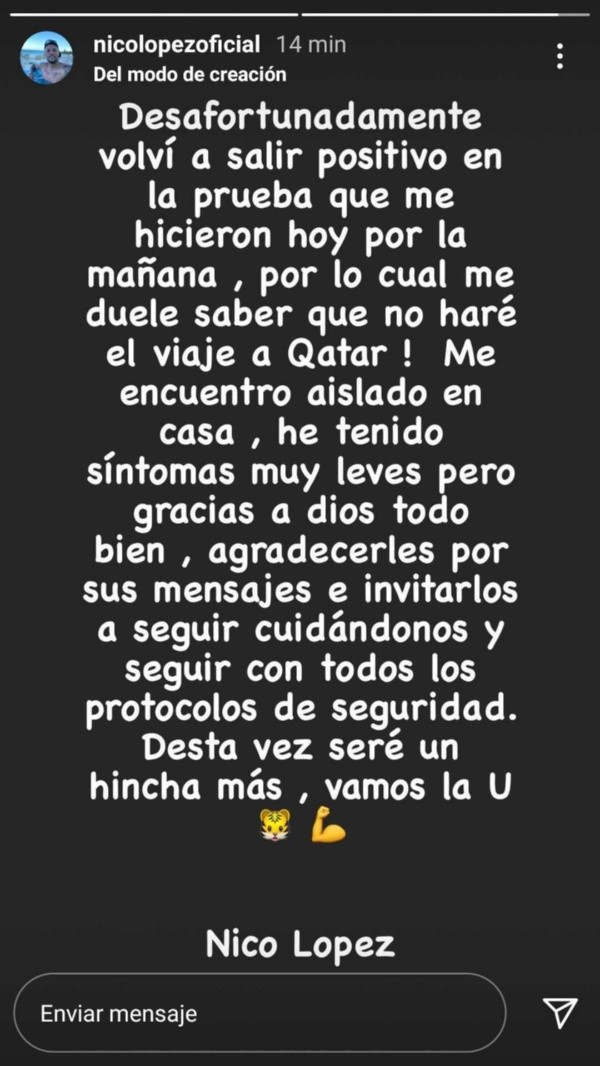This screenshot has width=600, height=1066.
Task: Open the story overflow menu
Action: (560, 56)
